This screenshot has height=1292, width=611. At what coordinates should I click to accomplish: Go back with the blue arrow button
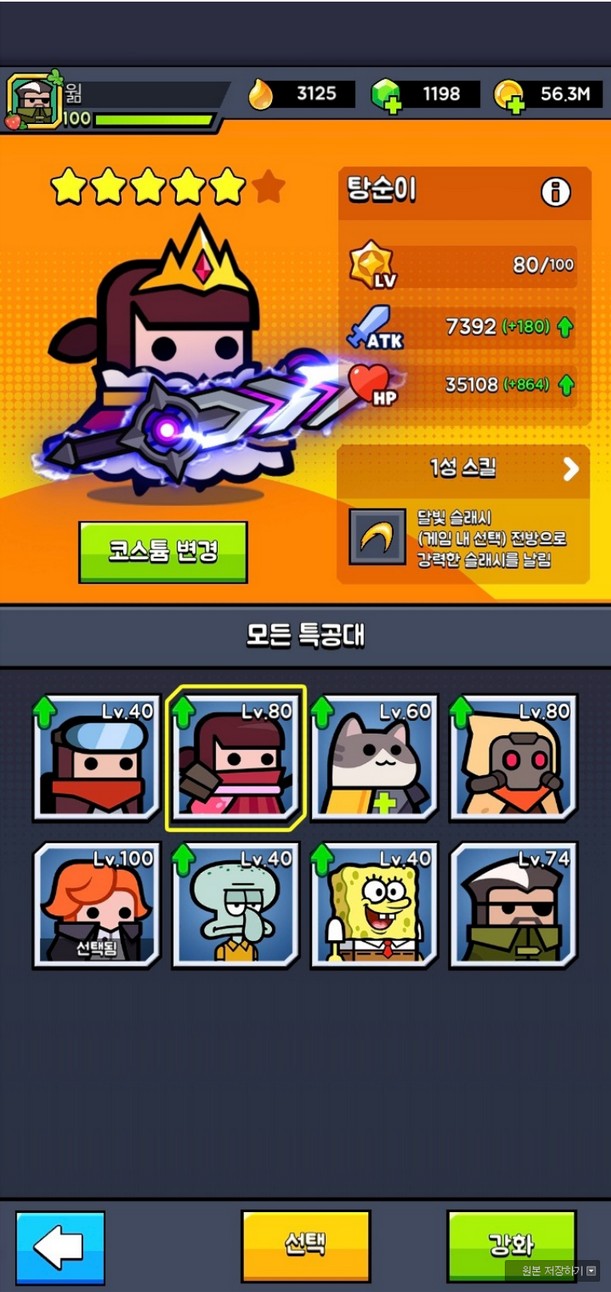click(60, 1246)
